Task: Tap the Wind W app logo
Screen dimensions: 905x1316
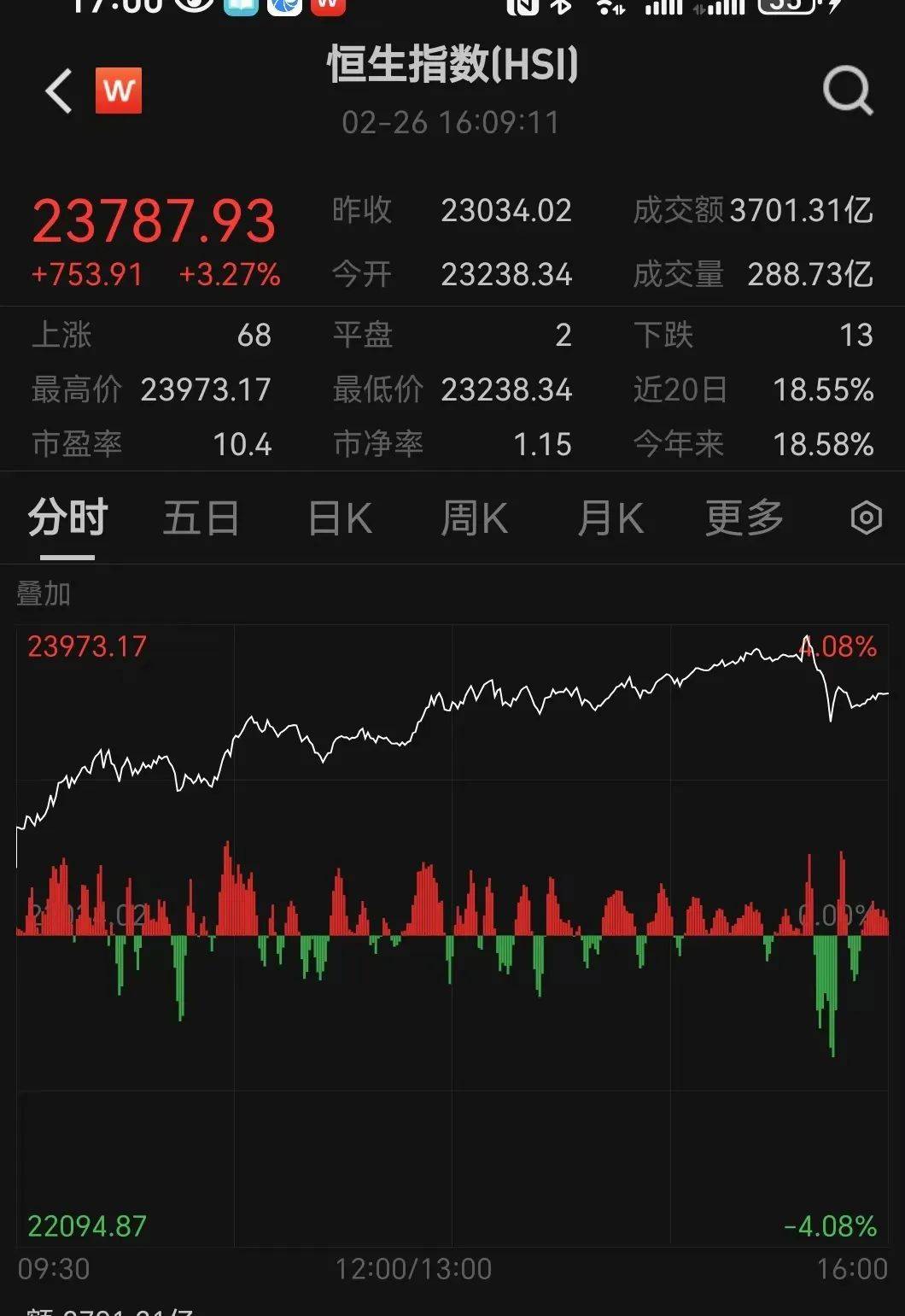Action: (x=120, y=91)
